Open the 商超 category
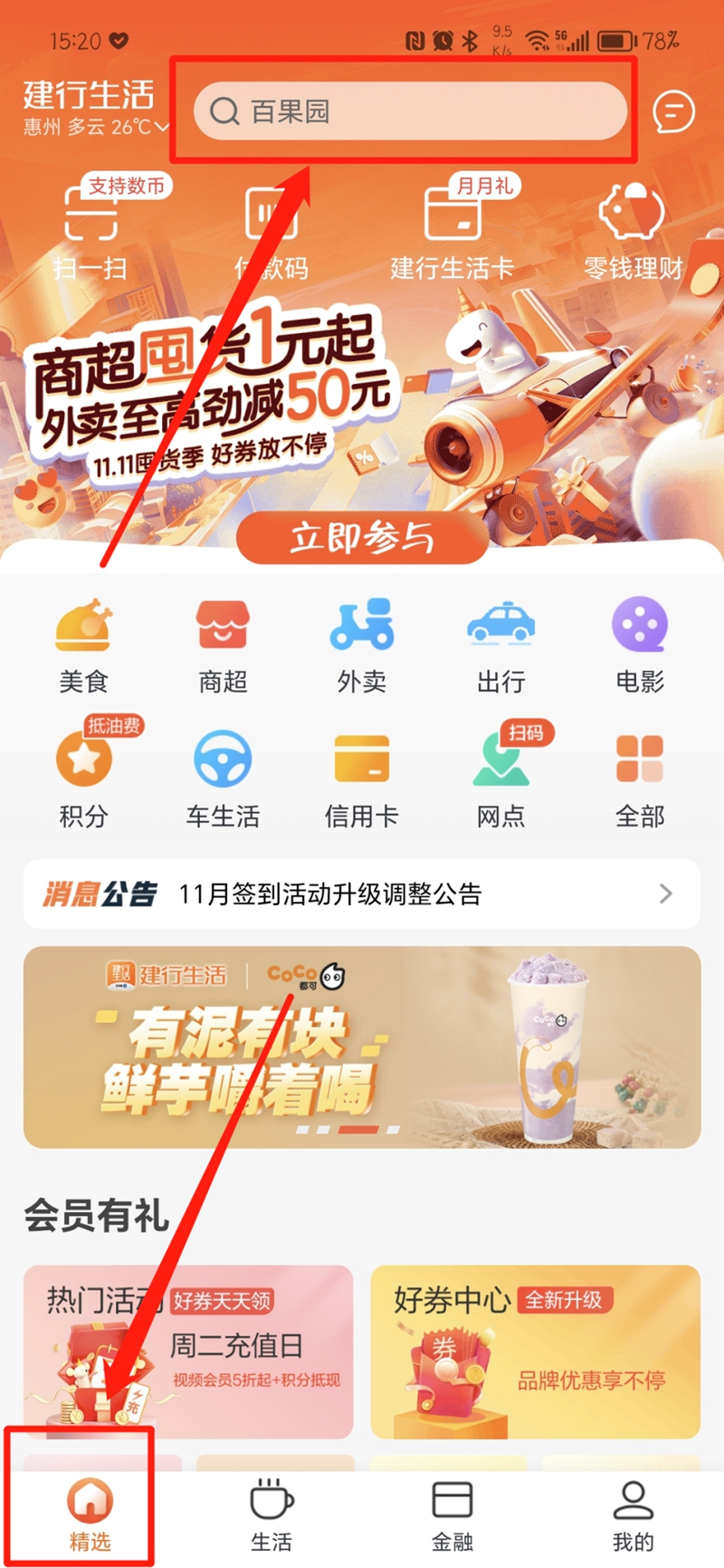 (223, 645)
